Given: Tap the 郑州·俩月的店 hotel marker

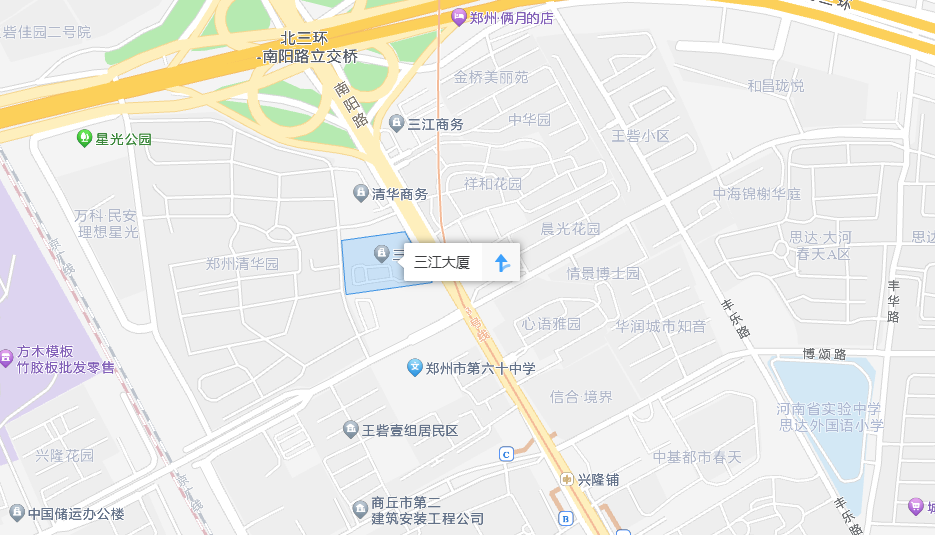Looking at the screenshot, I should click(x=458, y=16).
